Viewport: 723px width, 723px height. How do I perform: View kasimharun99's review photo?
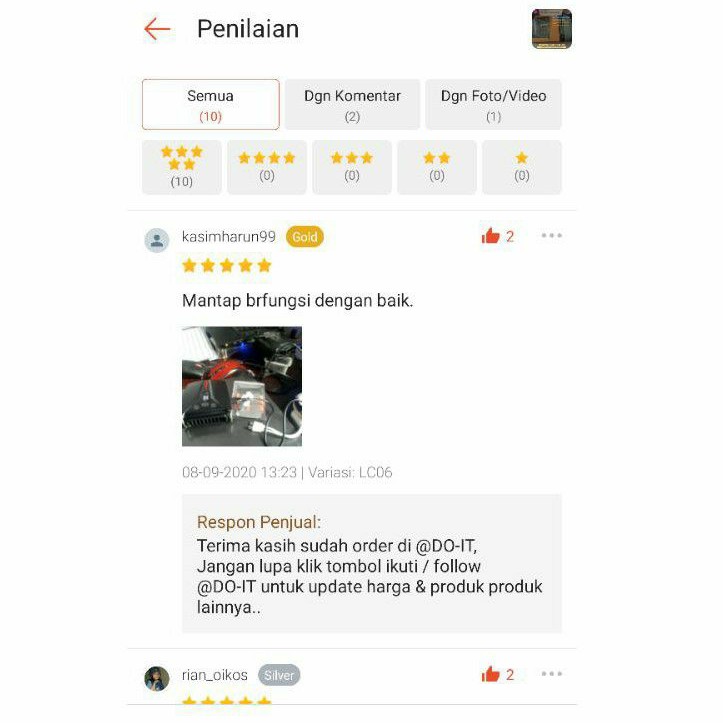(242, 386)
